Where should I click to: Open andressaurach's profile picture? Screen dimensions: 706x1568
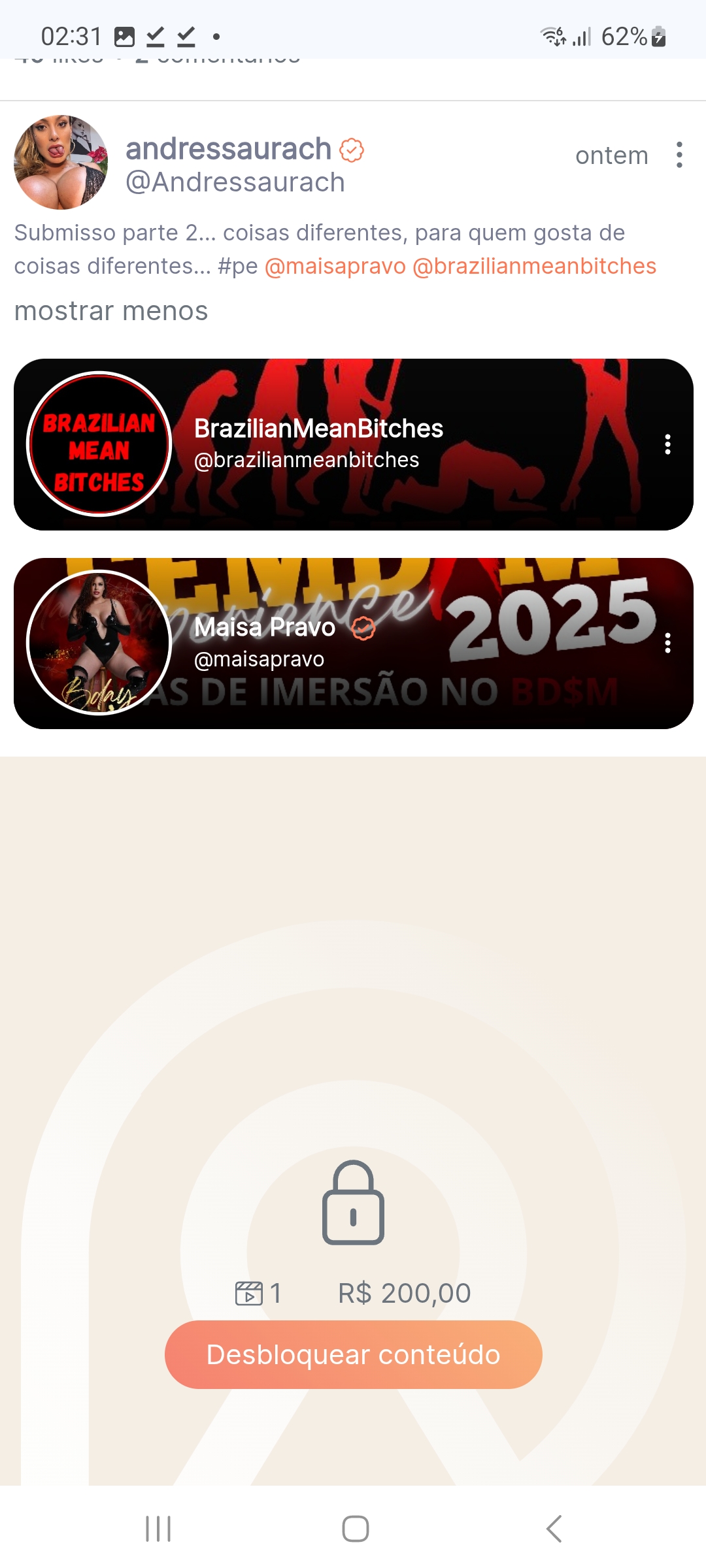click(61, 162)
